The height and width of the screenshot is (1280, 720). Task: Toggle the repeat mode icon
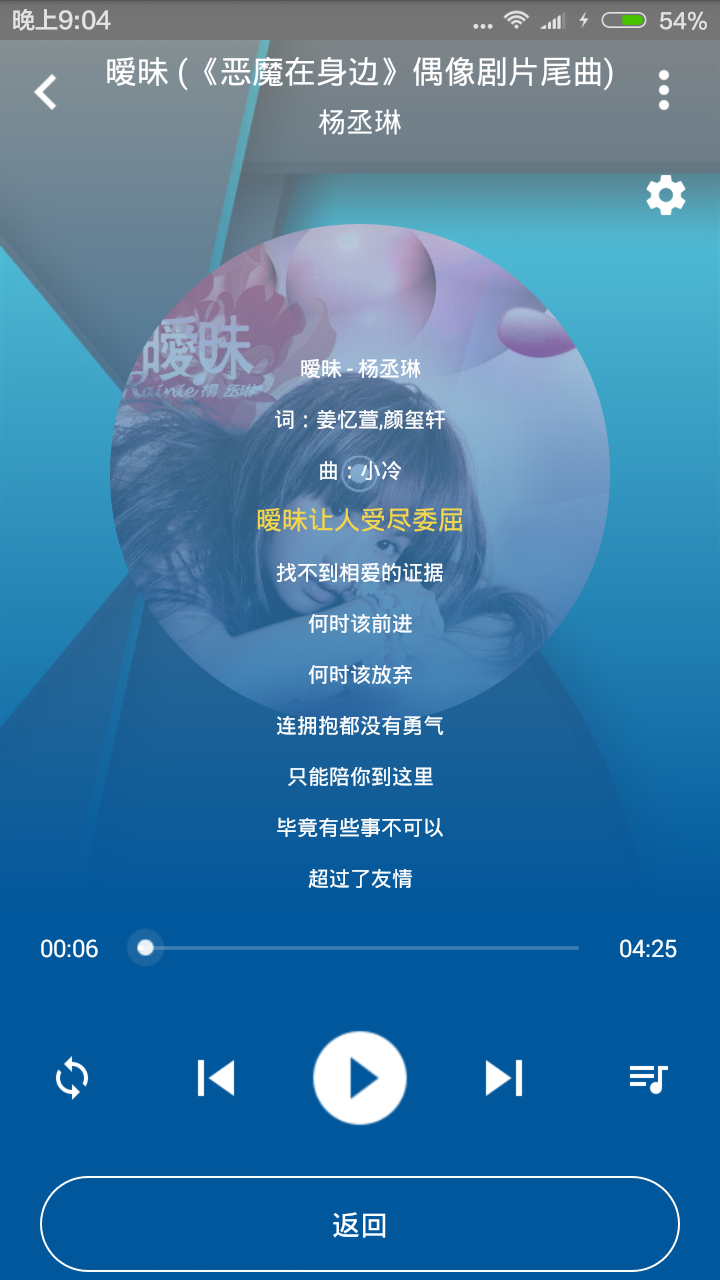click(72, 1078)
